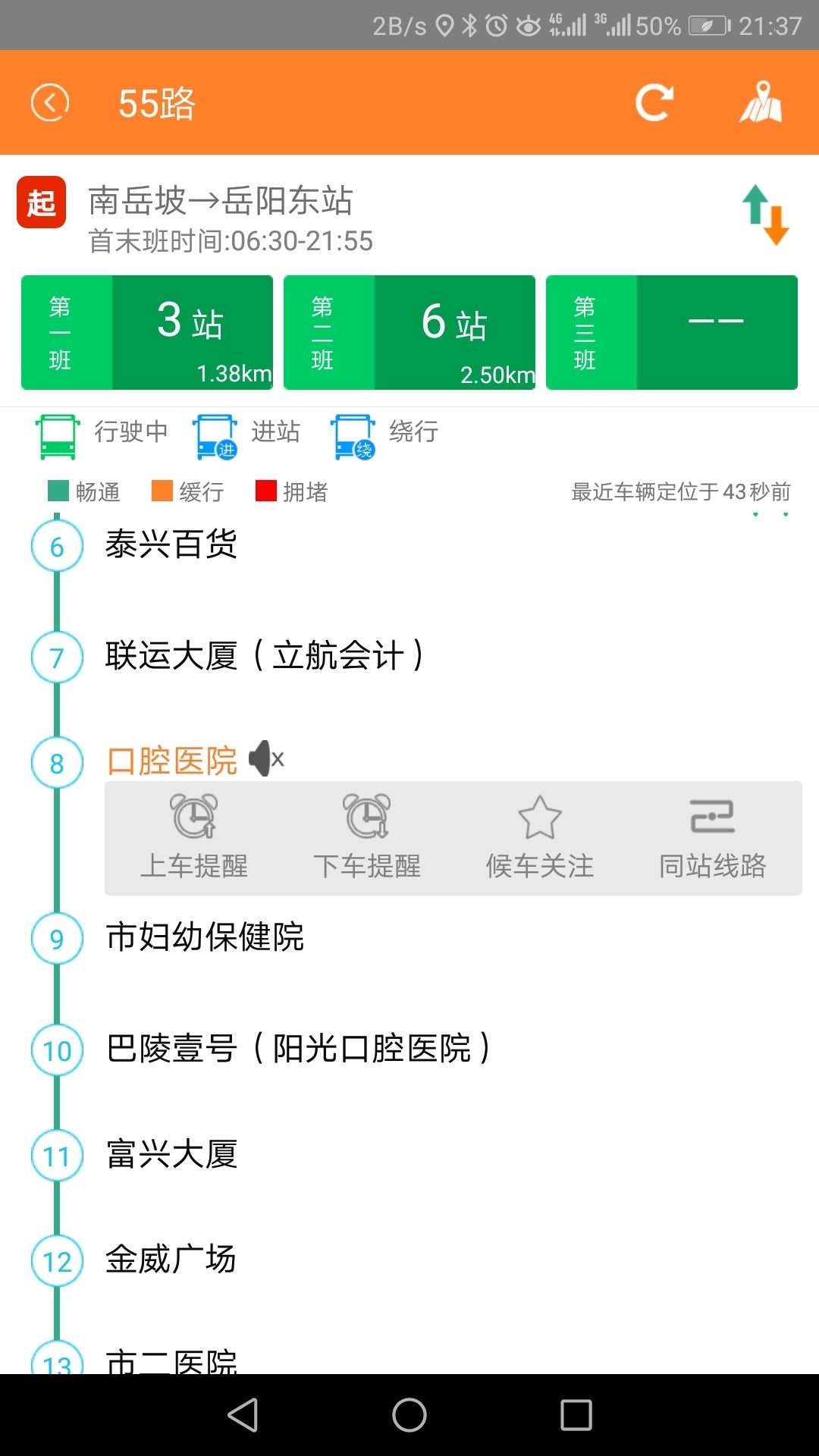This screenshot has width=819, height=1456.
Task: Select 联运大厦（立航会计）stop
Action: [x=264, y=656]
